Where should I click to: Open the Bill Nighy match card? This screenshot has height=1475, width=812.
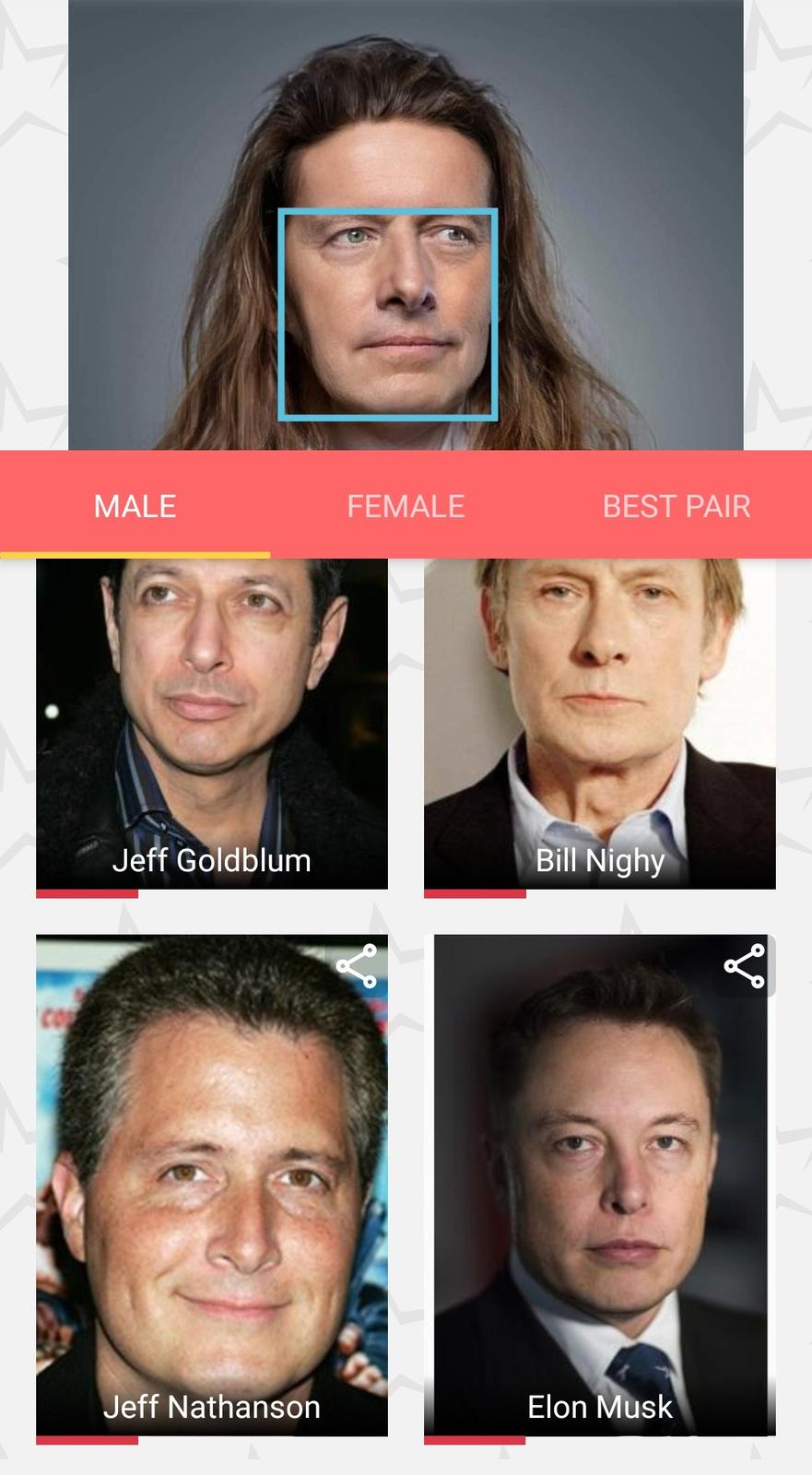[600, 724]
